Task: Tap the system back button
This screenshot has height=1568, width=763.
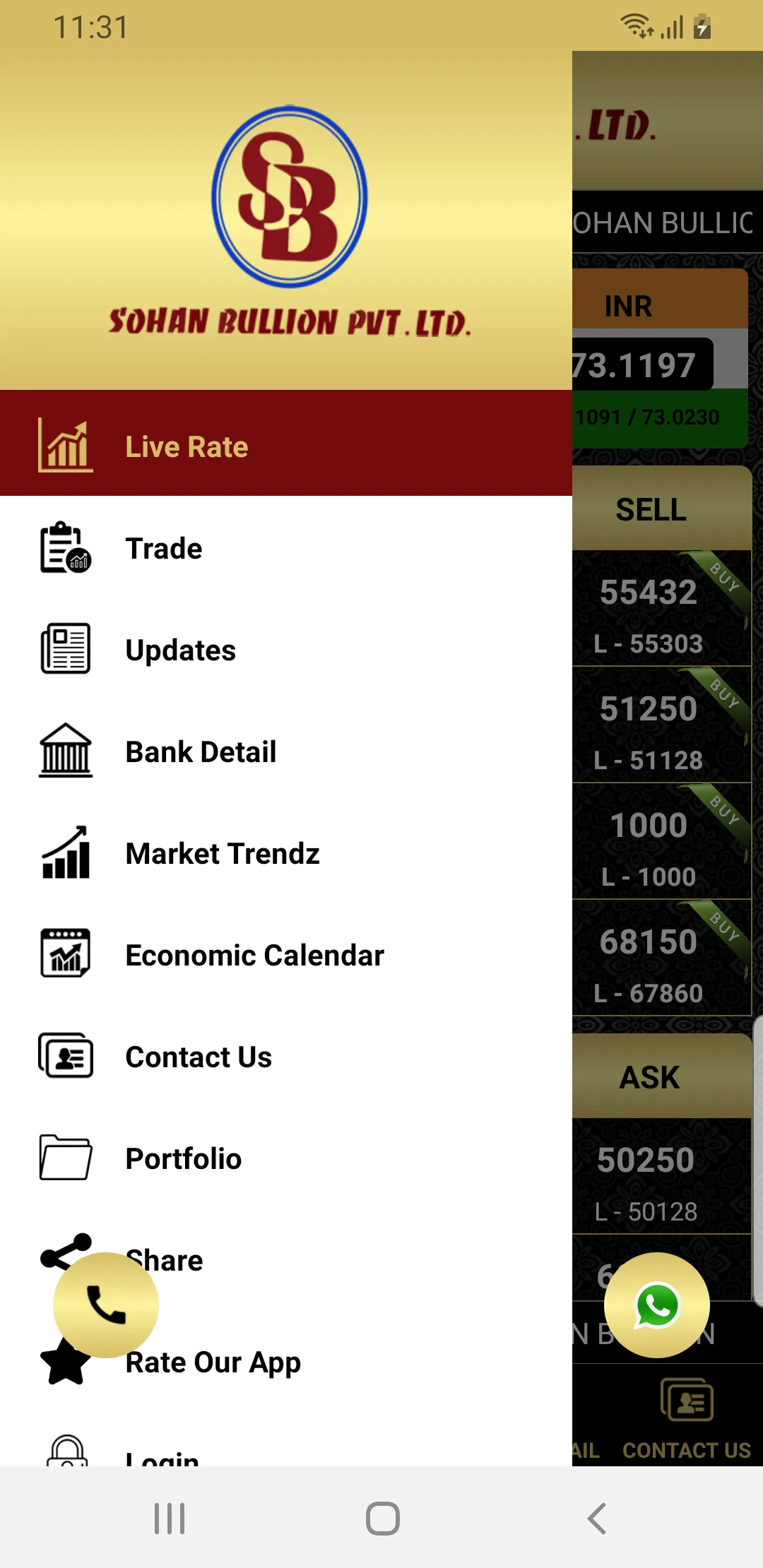Action: pos(597,1518)
